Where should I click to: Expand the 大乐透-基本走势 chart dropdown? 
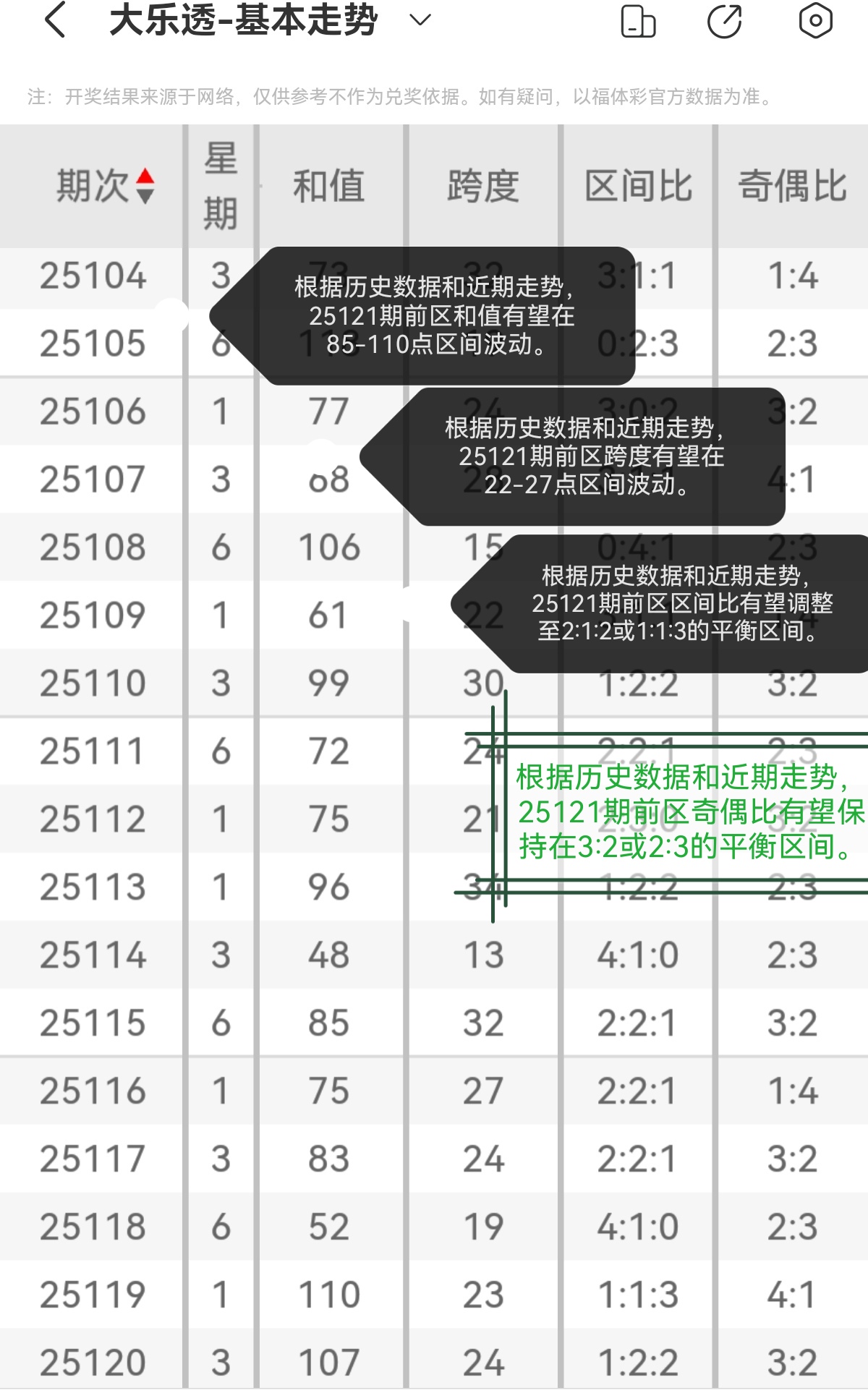tap(420, 20)
